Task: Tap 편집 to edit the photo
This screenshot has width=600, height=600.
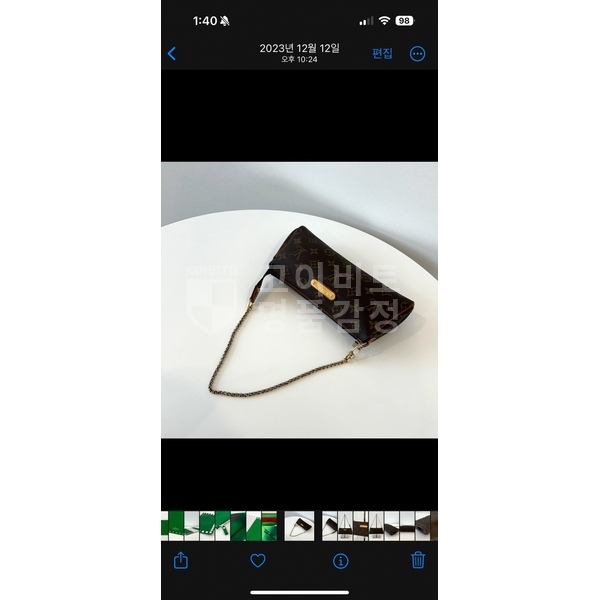Action: (382, 53)
